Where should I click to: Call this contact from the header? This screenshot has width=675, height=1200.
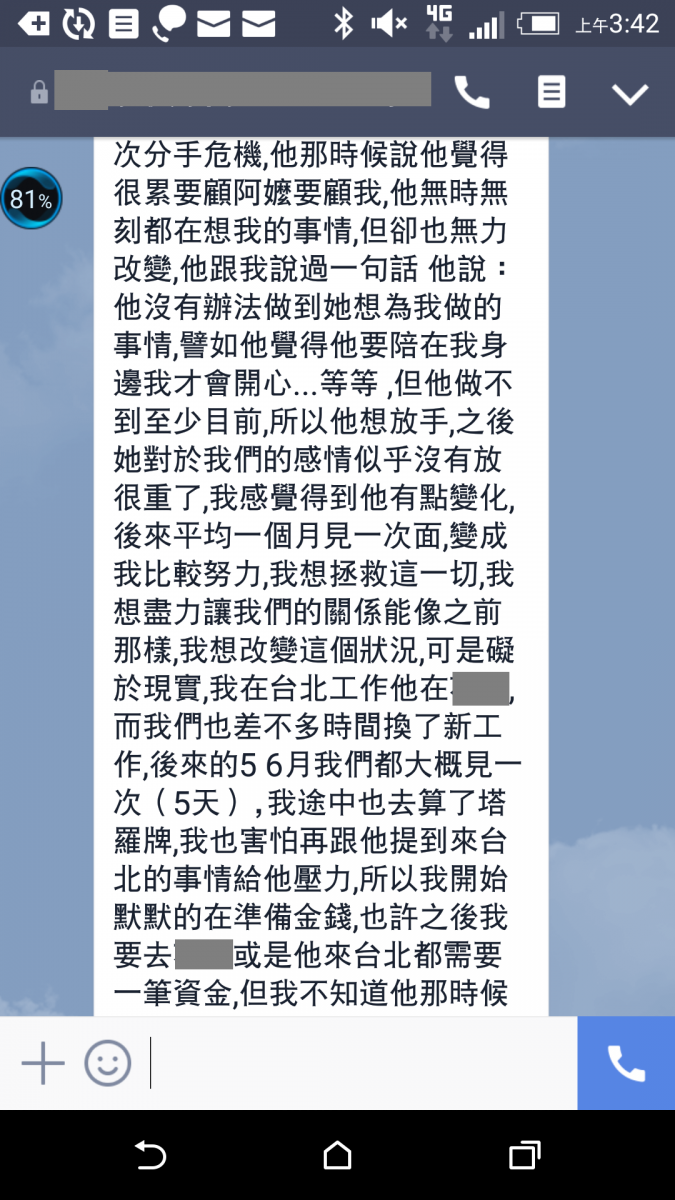[x=472, y=93]
